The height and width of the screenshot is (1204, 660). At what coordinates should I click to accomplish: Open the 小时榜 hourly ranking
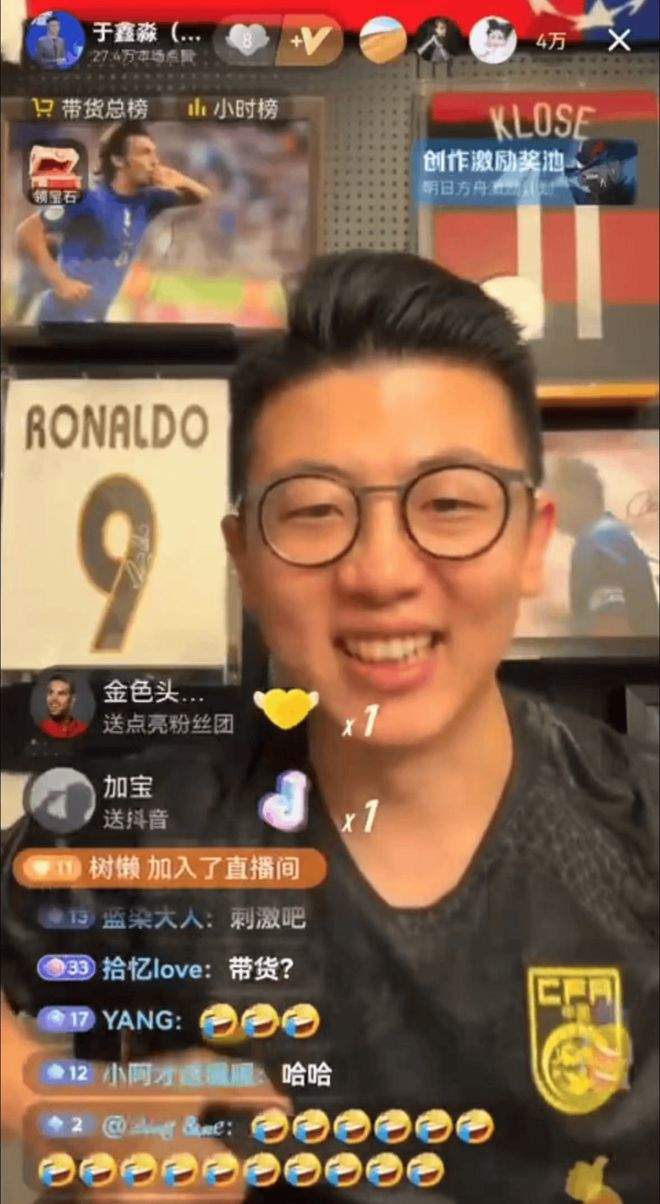point(233,109)
